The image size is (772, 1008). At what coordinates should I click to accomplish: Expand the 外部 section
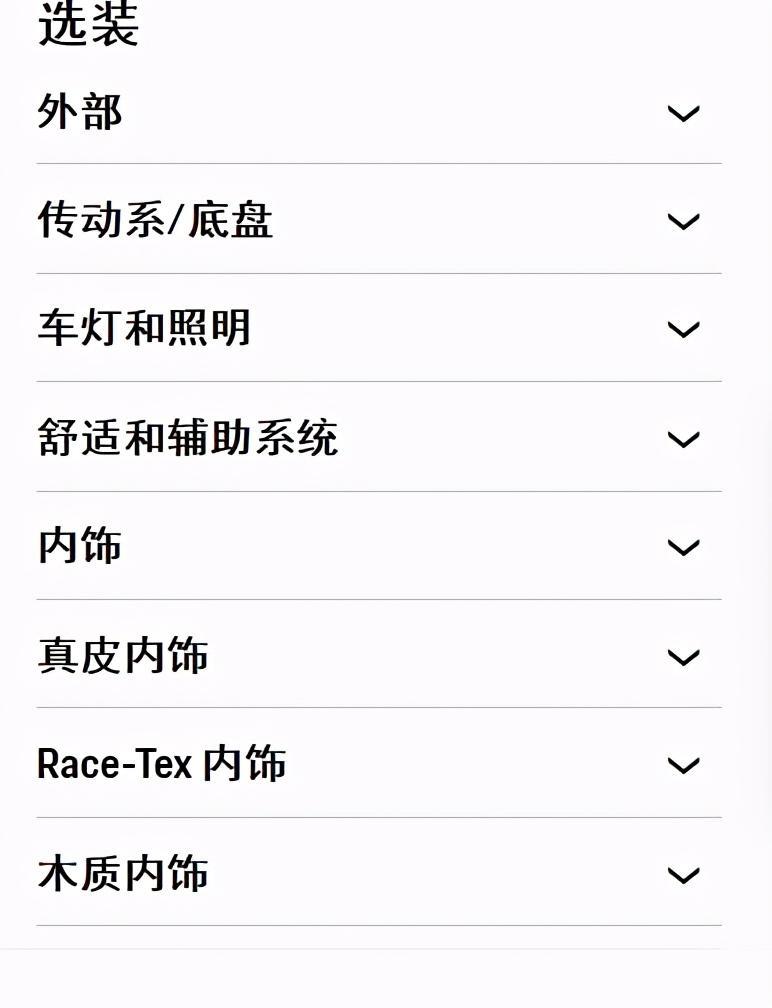pos(683,114)
